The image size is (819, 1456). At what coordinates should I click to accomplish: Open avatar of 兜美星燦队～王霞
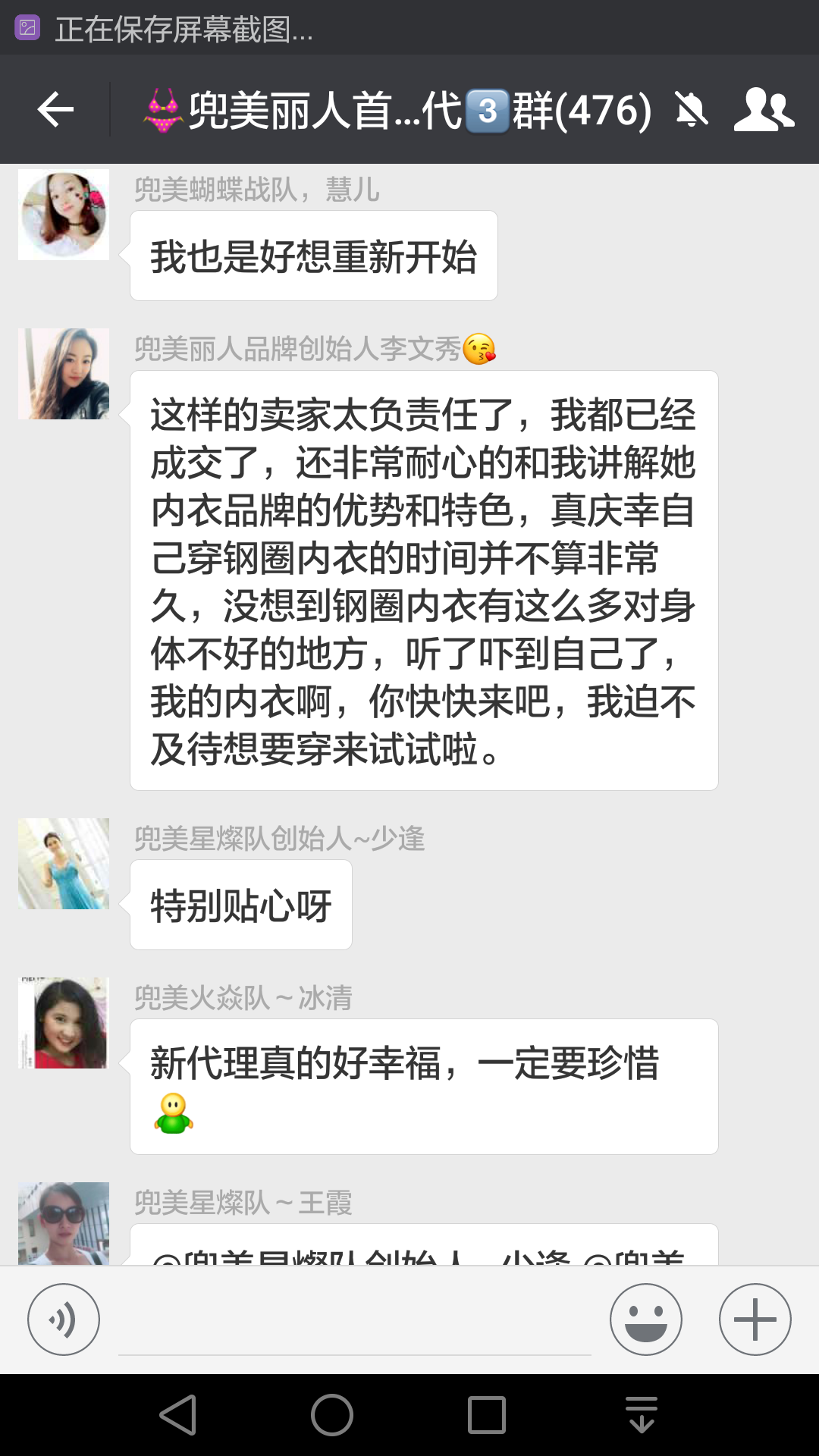[64, 1222]
